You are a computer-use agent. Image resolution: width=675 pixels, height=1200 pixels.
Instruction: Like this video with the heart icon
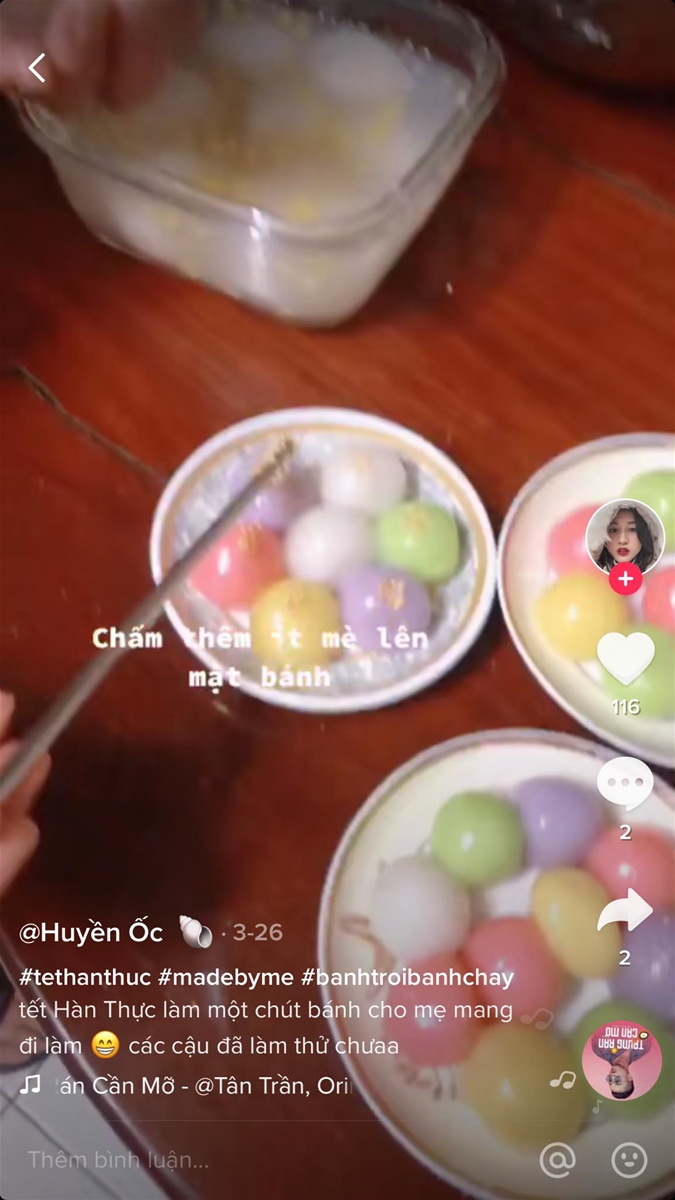click(625, 658)
